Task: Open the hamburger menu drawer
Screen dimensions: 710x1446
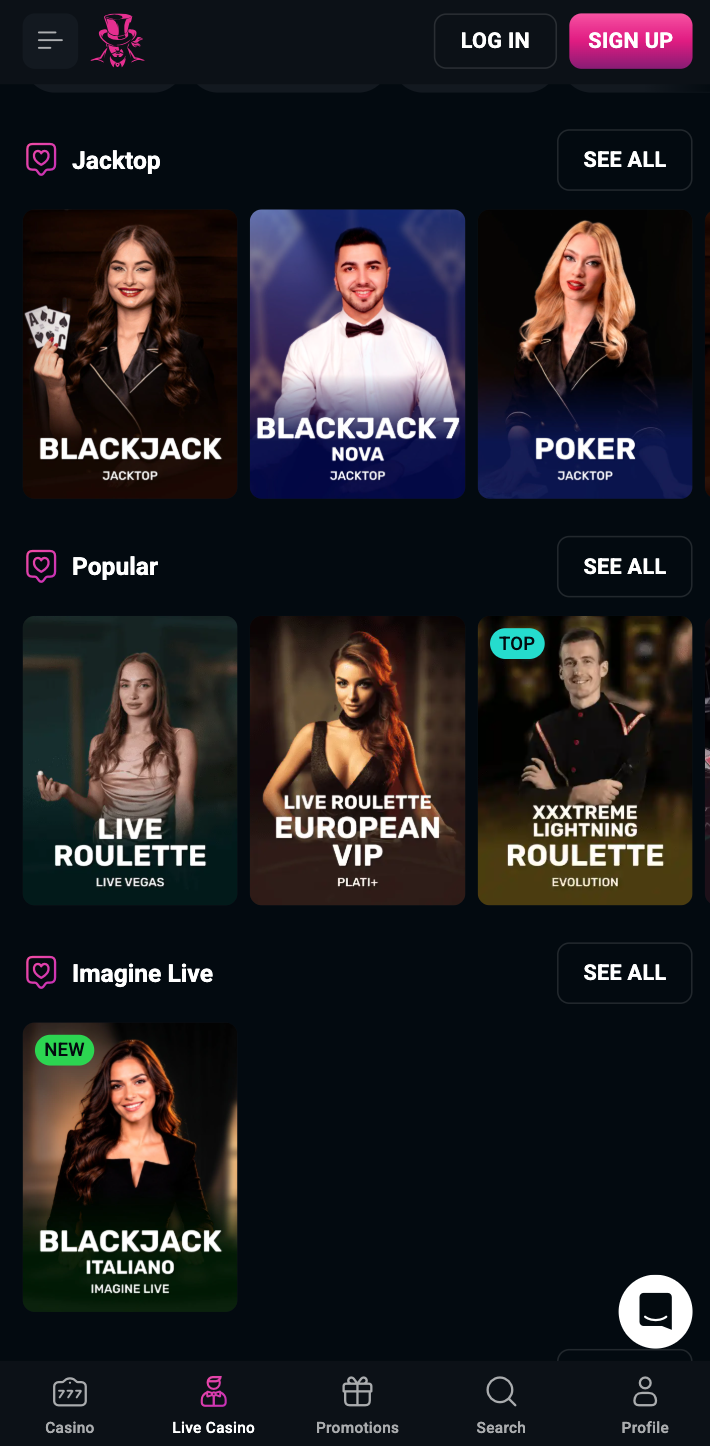Action: 50,41
